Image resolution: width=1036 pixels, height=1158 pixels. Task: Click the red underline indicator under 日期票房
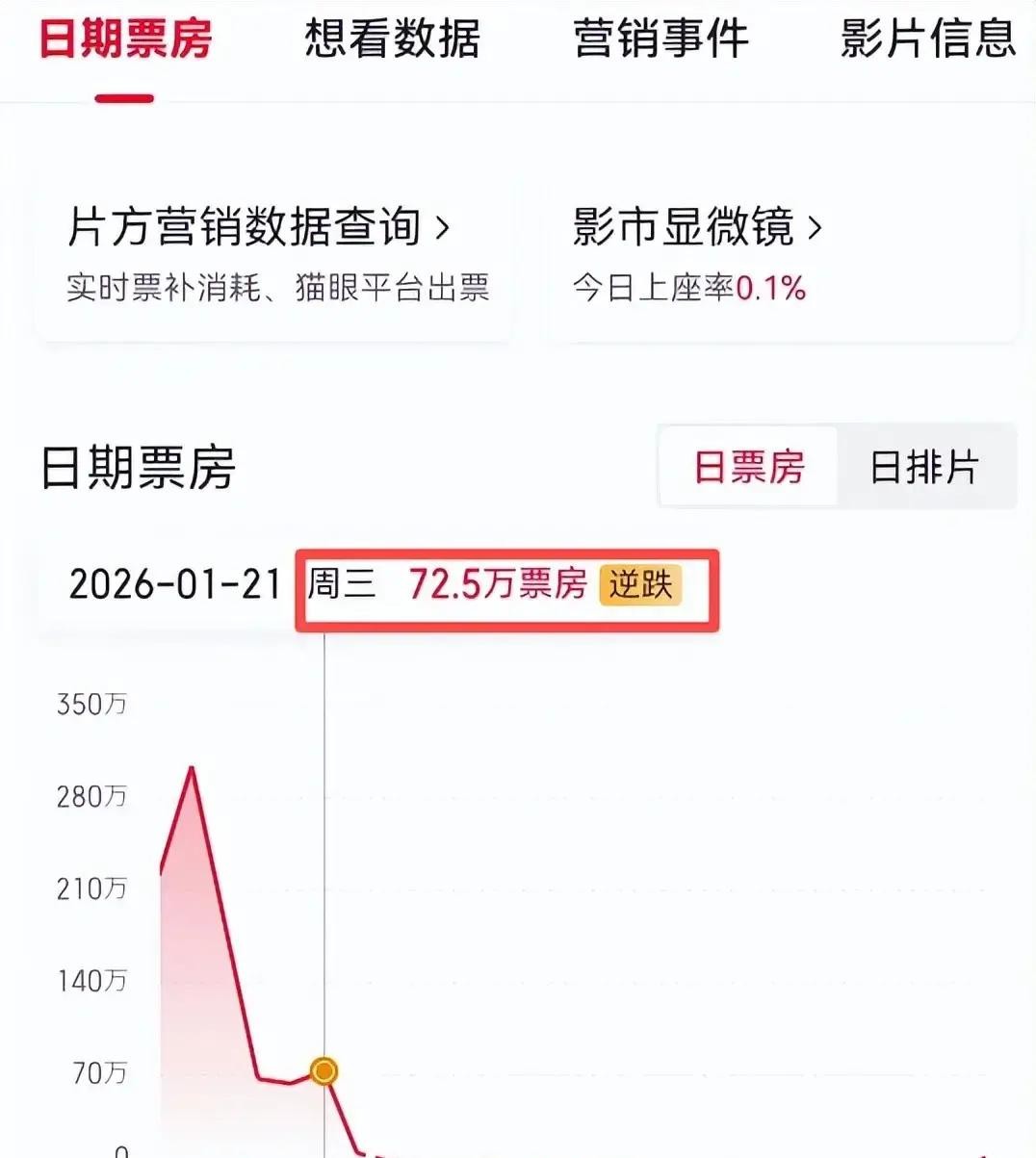click(x=125, y=96)
